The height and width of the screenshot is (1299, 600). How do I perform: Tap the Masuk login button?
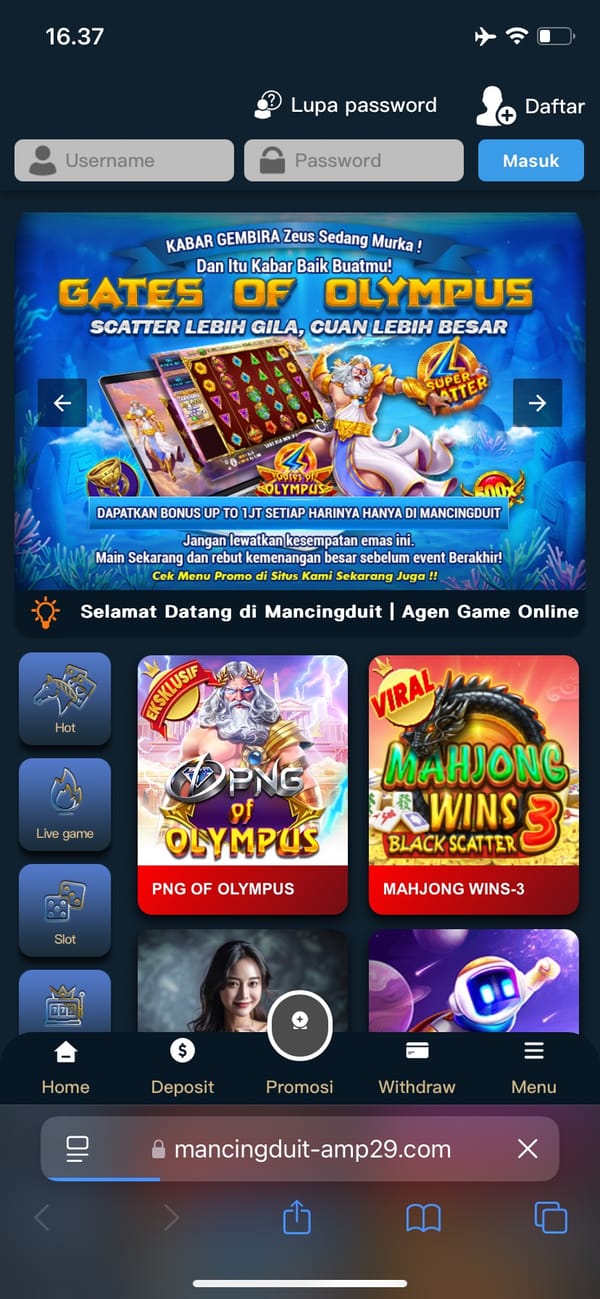pyautogui.click(x=530, y=160)
